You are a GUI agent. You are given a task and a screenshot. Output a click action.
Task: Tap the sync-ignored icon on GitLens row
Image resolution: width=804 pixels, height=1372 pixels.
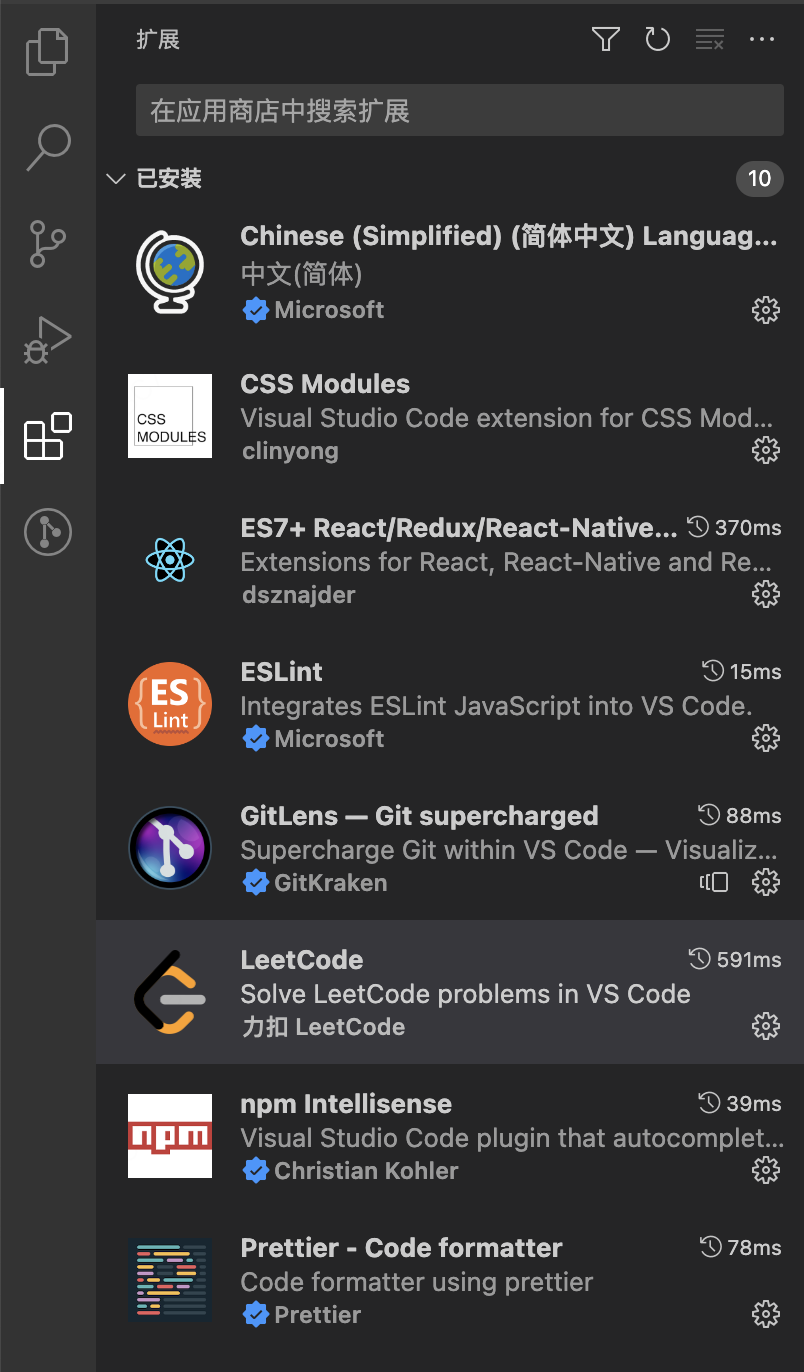(x=714, y=882)
